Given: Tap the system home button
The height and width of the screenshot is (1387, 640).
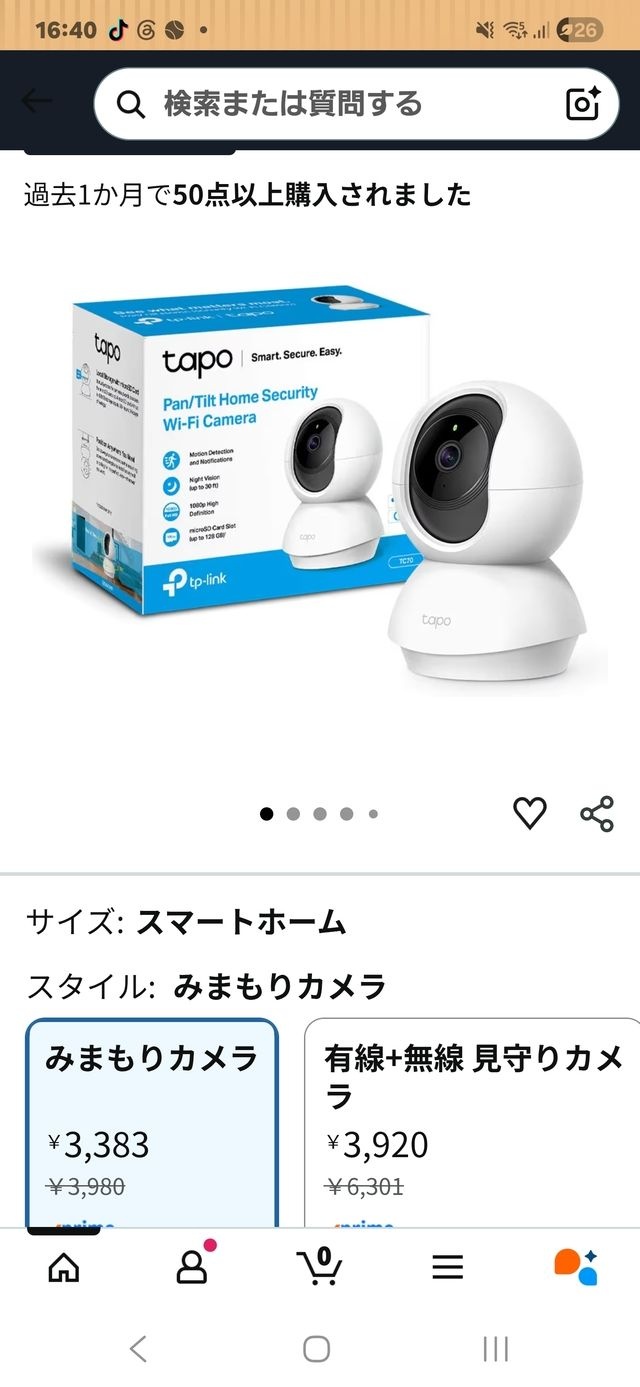Looking at the screenshot, I should tap(317, 1349).
